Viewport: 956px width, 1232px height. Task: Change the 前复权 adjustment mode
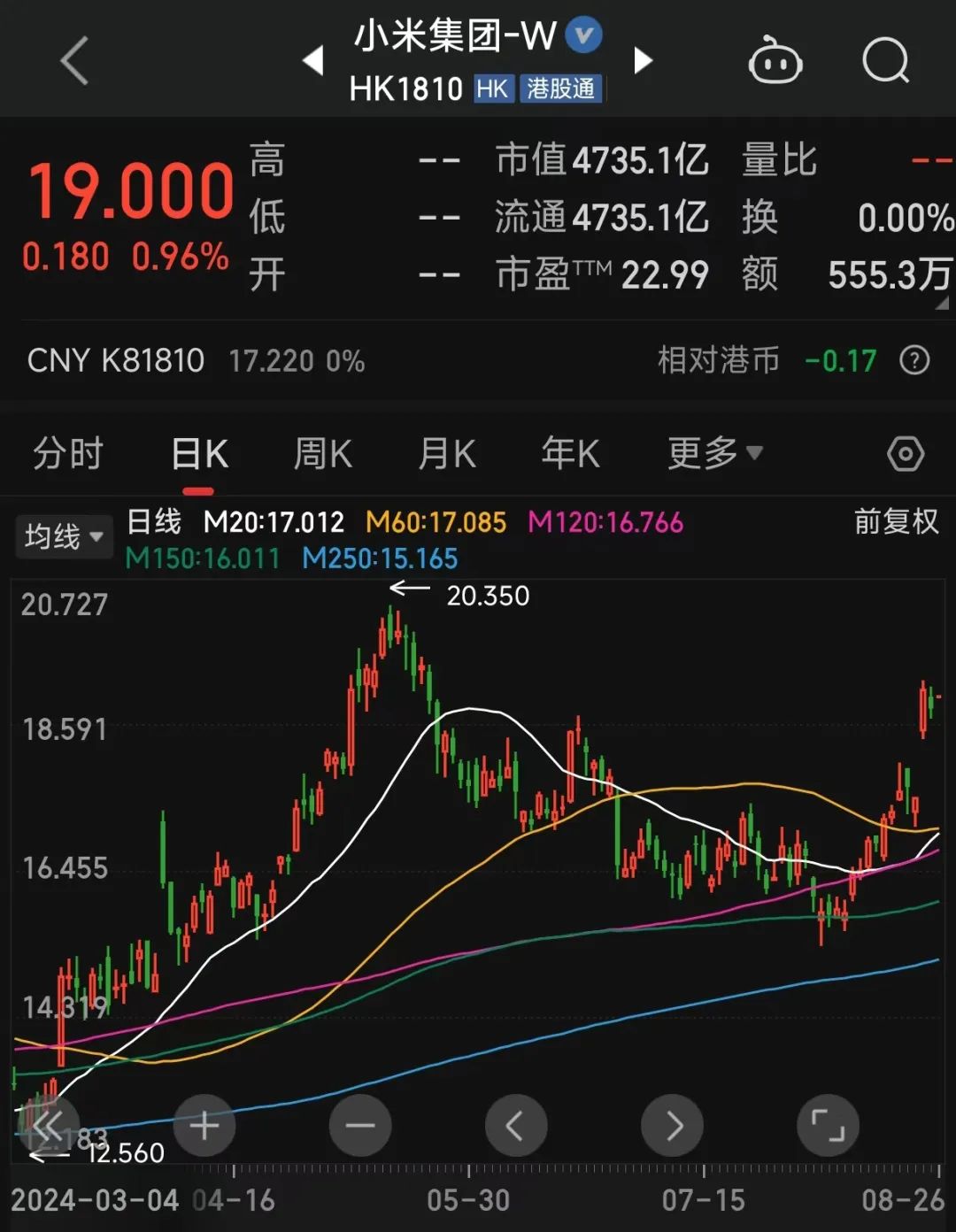896,521
